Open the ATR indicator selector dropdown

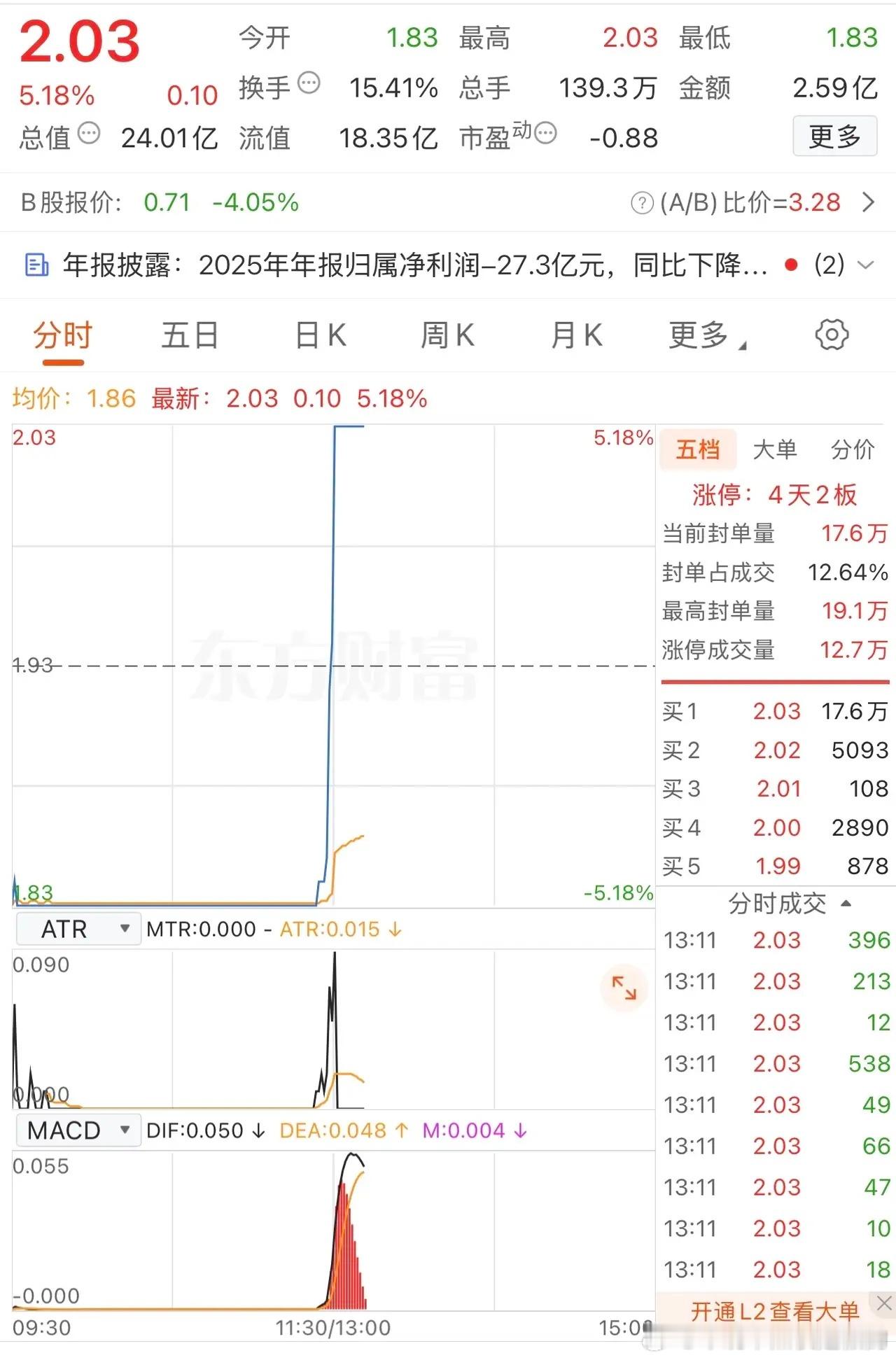tap(77, 929)
